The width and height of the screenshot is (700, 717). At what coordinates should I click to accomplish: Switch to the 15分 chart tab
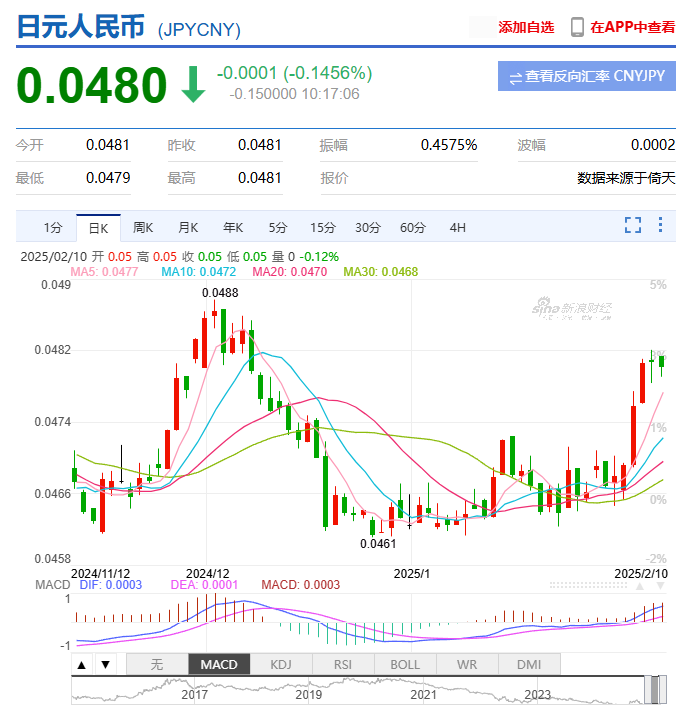pyautogui.click(x=322, y=227)
